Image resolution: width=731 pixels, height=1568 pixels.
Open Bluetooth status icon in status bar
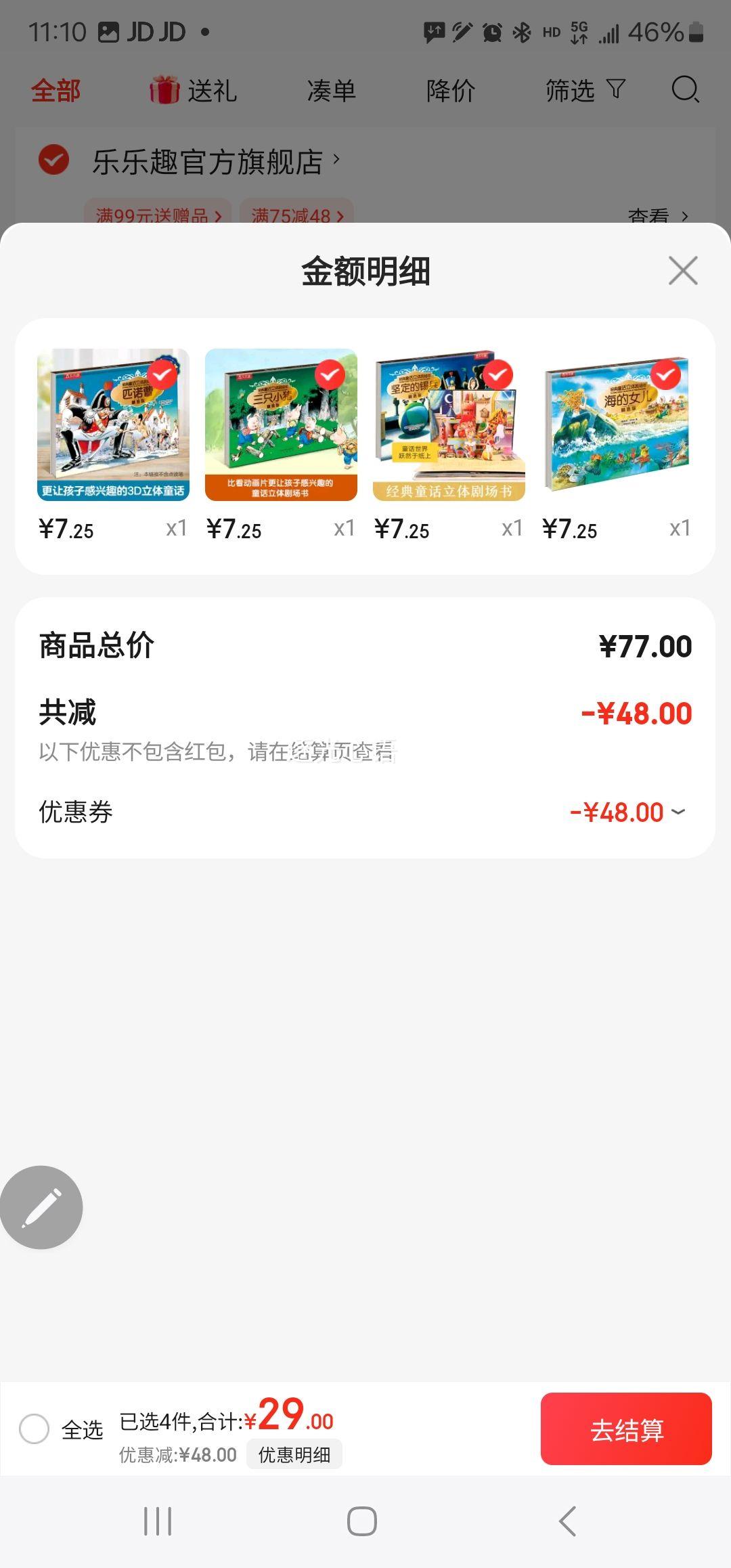click(522, 32)
